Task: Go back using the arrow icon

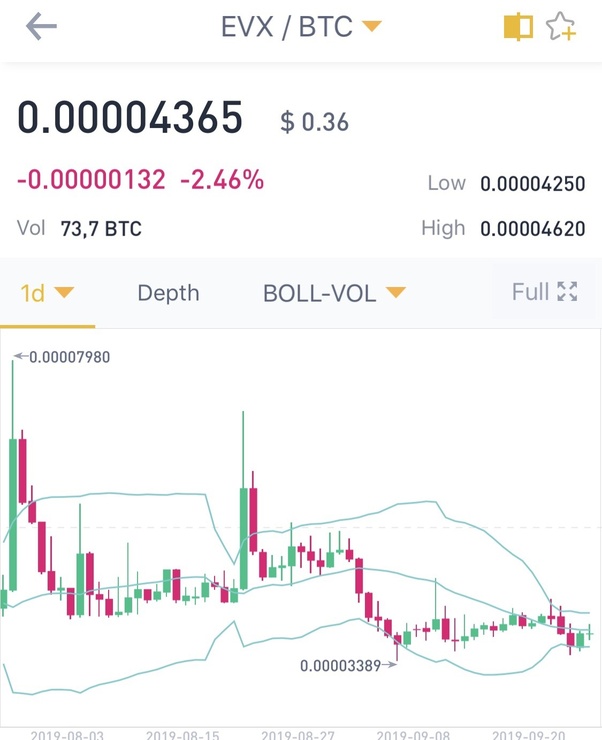Action: click(x=41, y=27)
